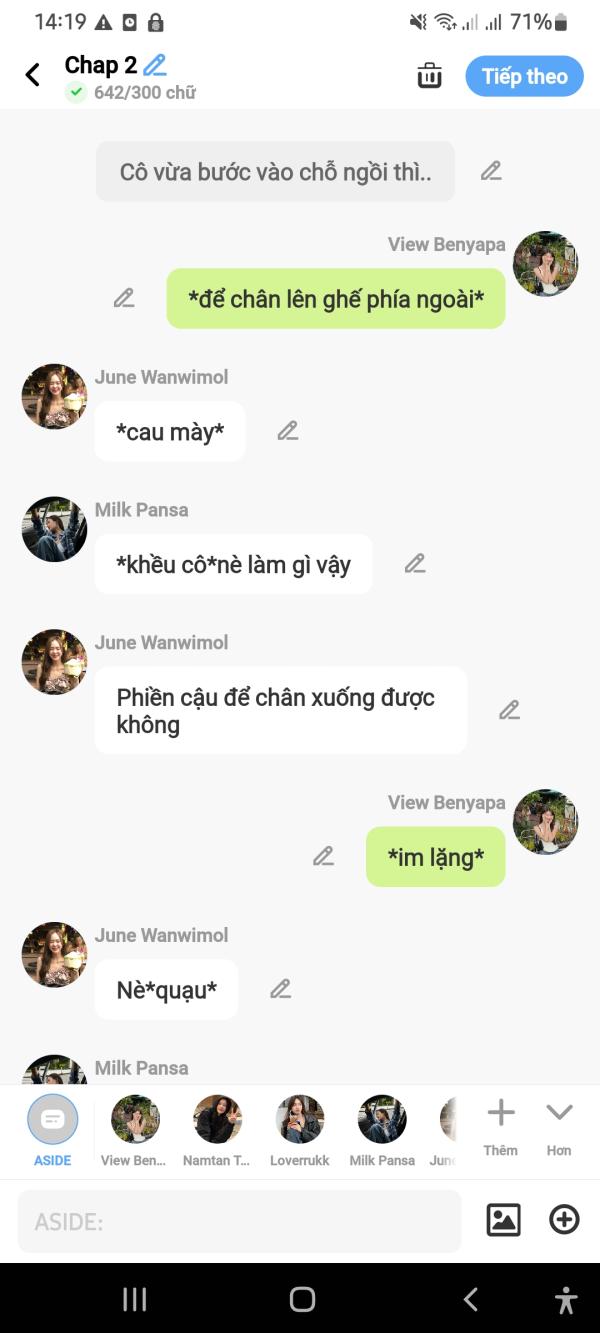The height and width of the screenshot is (1333, 600).
Task: Edit the "*im lặng*" message
Action: (323, 856)
